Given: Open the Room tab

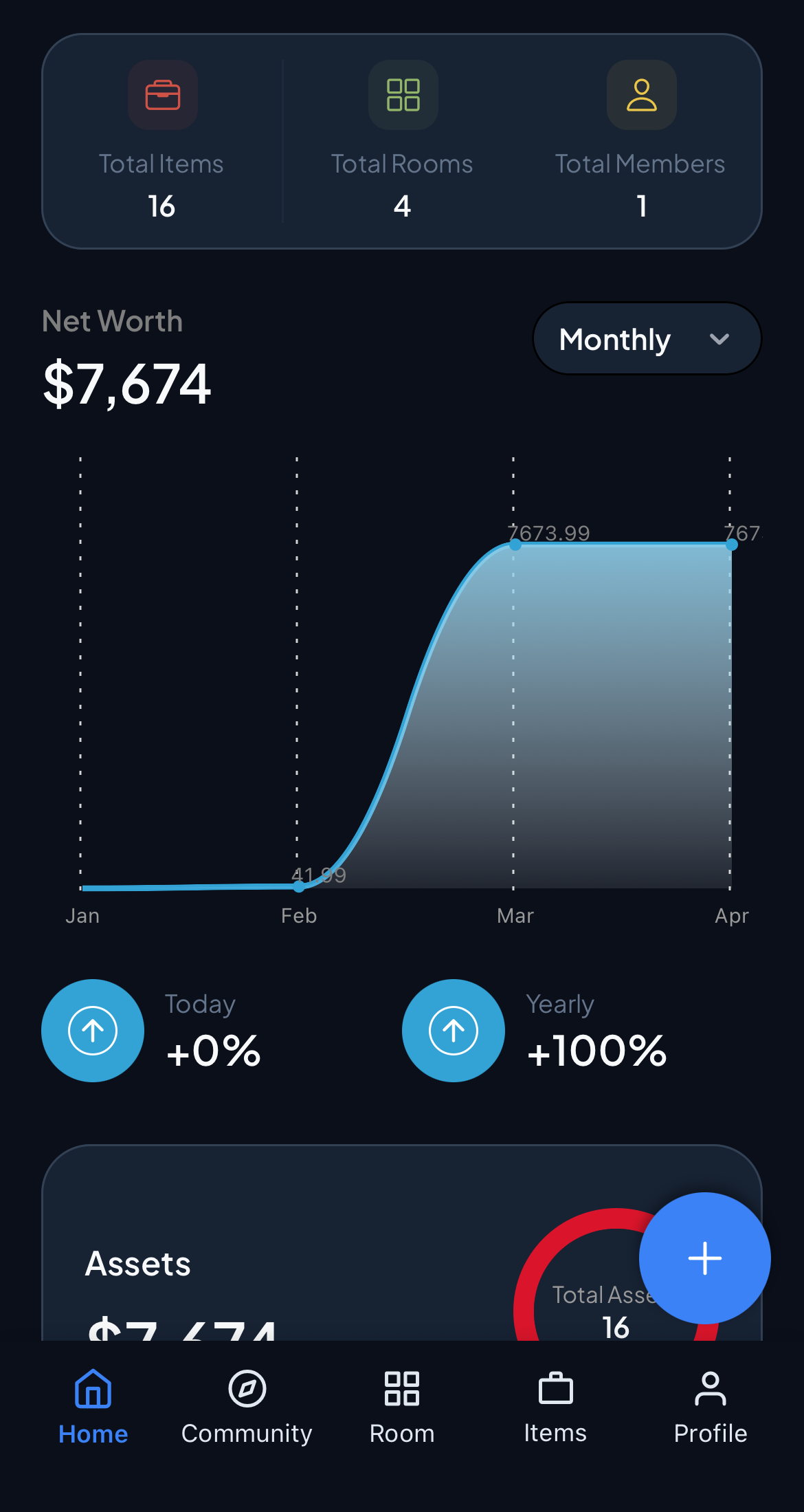Looking at the screenshot, I should click(402, 1407).
